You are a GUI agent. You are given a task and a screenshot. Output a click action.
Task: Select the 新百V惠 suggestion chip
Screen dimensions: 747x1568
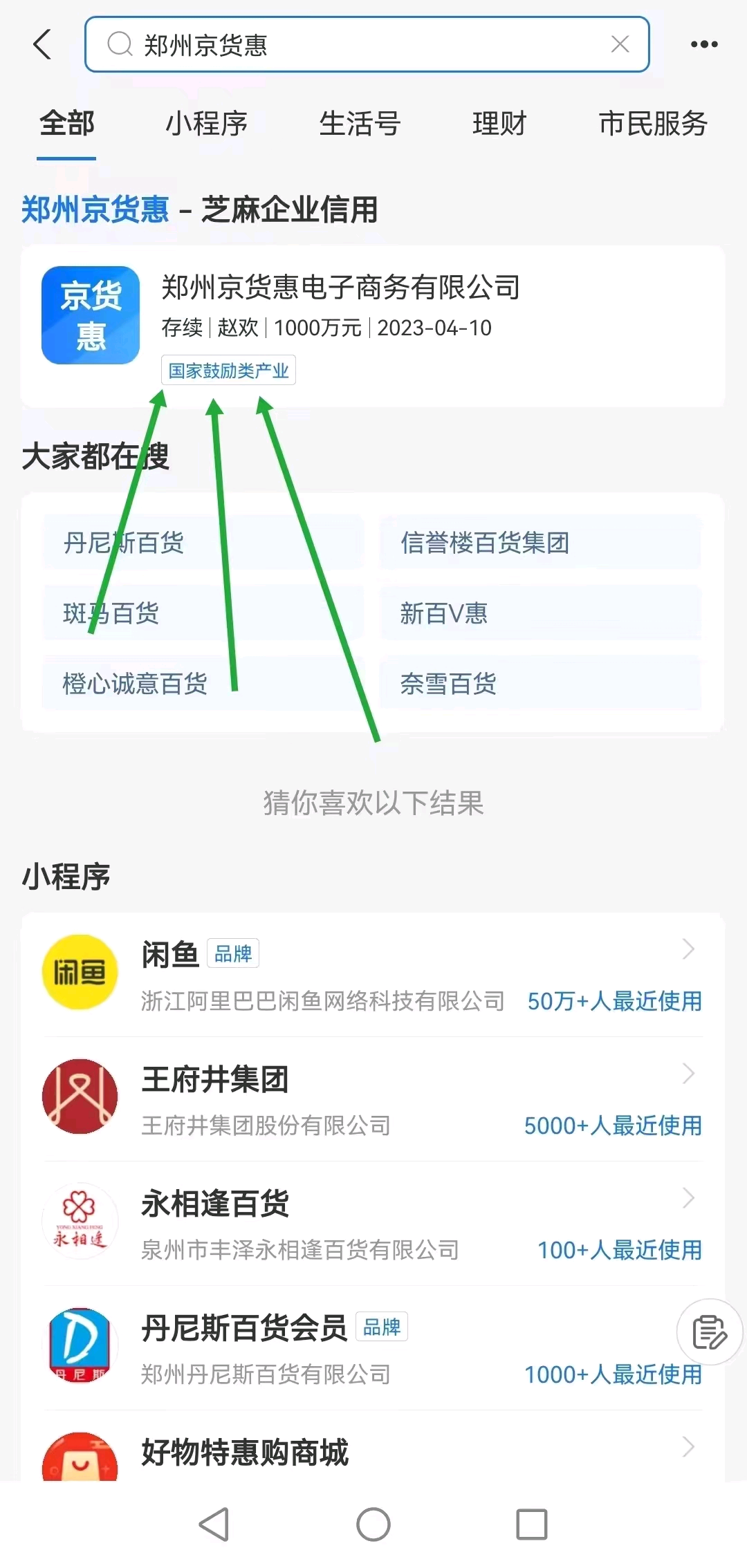(539, 613)
